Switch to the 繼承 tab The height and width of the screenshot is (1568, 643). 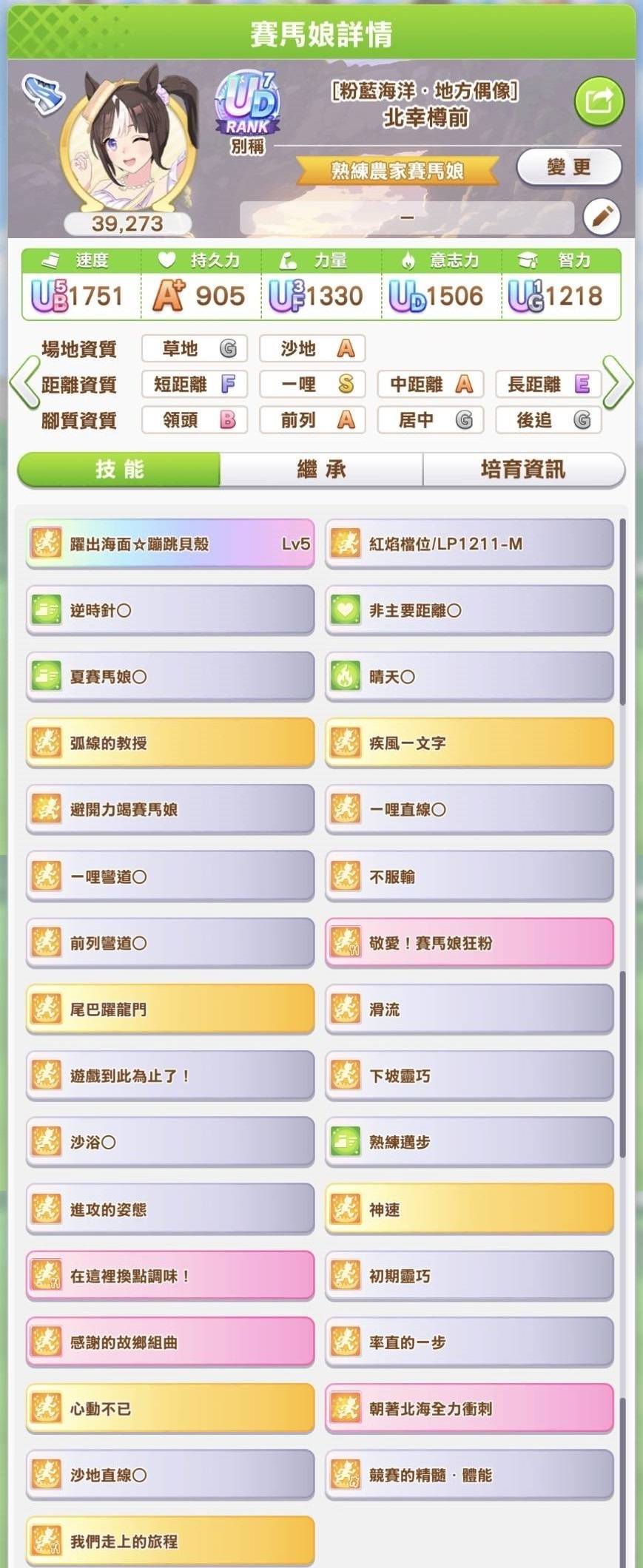coord(321,469)
